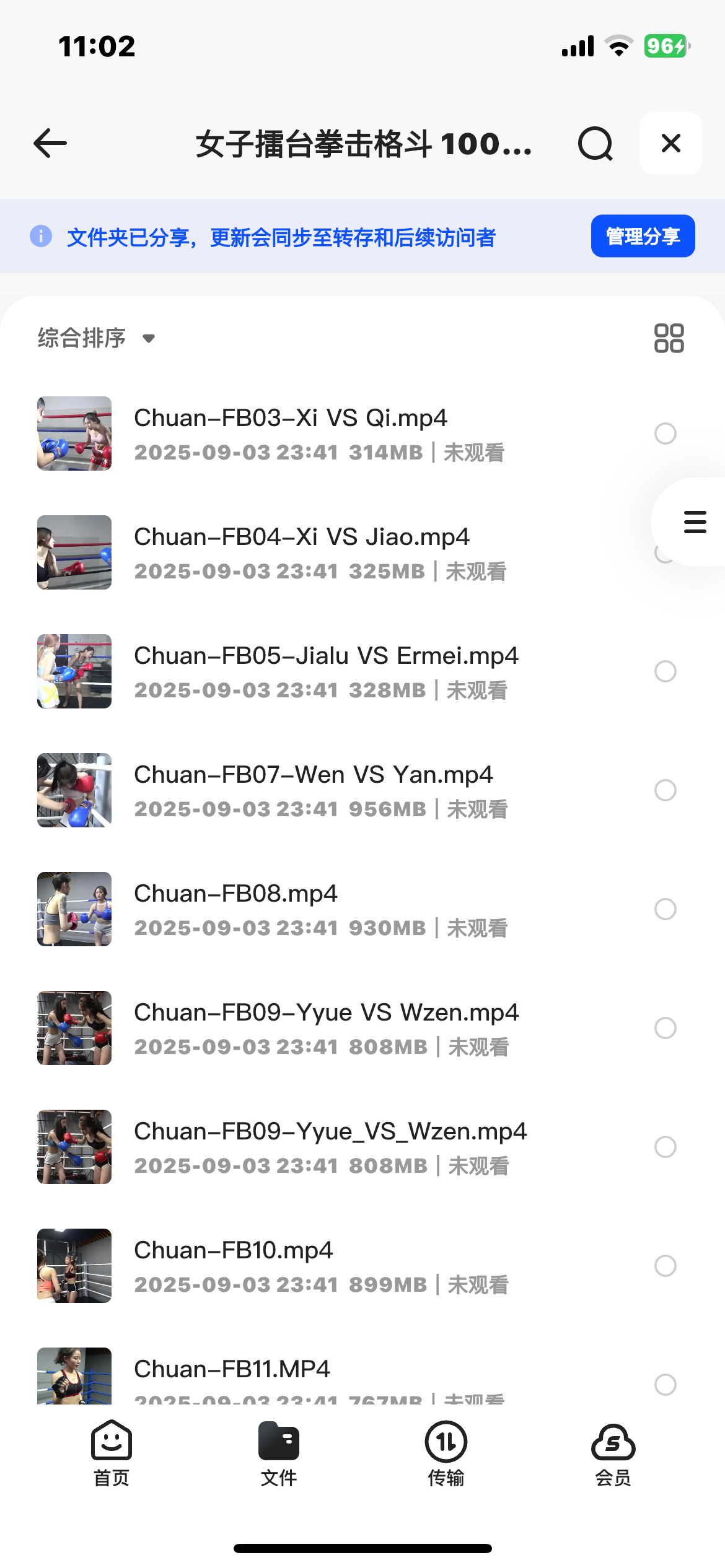Open the floating three-line menu button
The image size is (725, 1568).
[x=695, y=522]
